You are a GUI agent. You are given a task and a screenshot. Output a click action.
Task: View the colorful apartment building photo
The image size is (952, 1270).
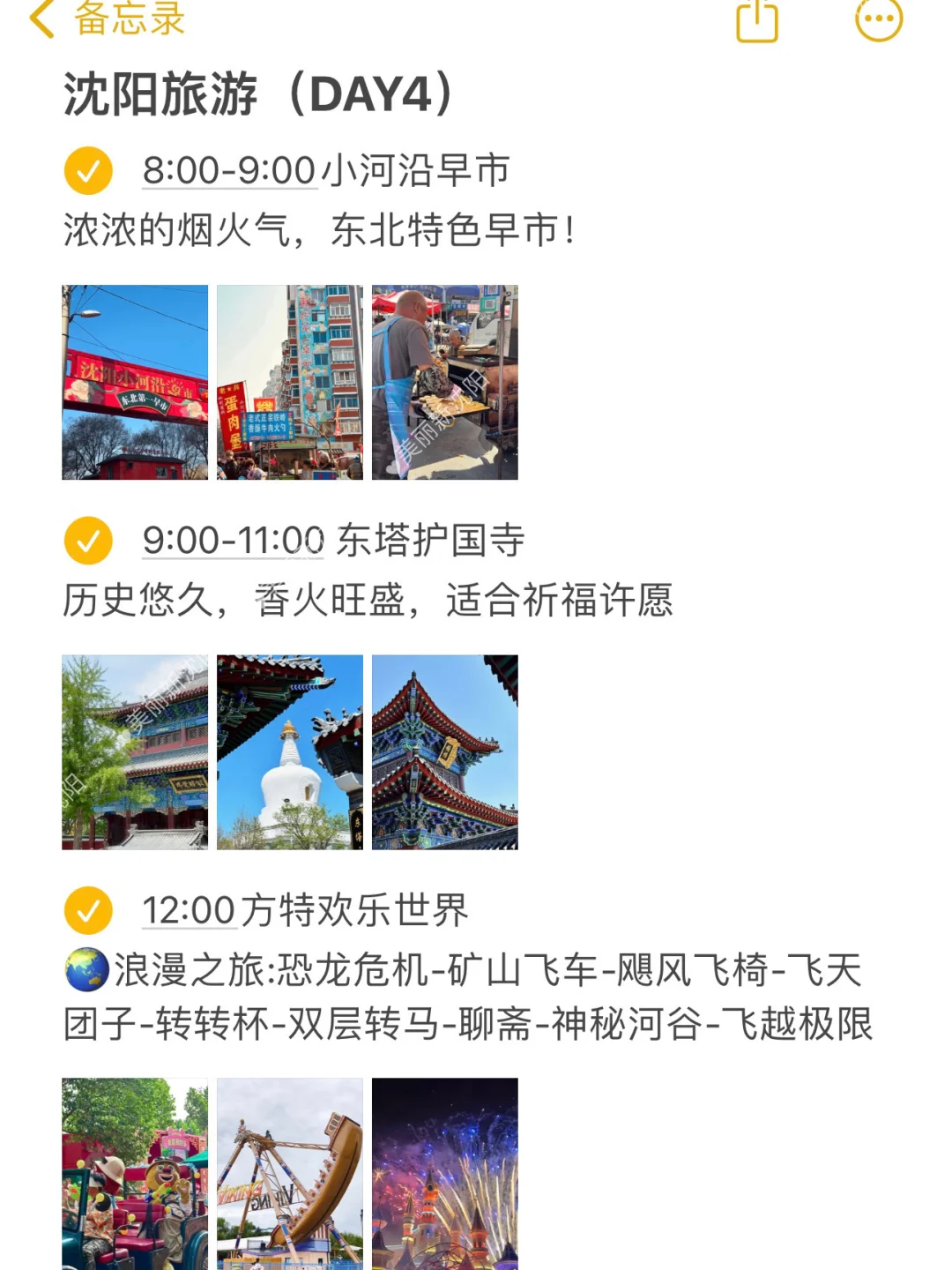290,382
